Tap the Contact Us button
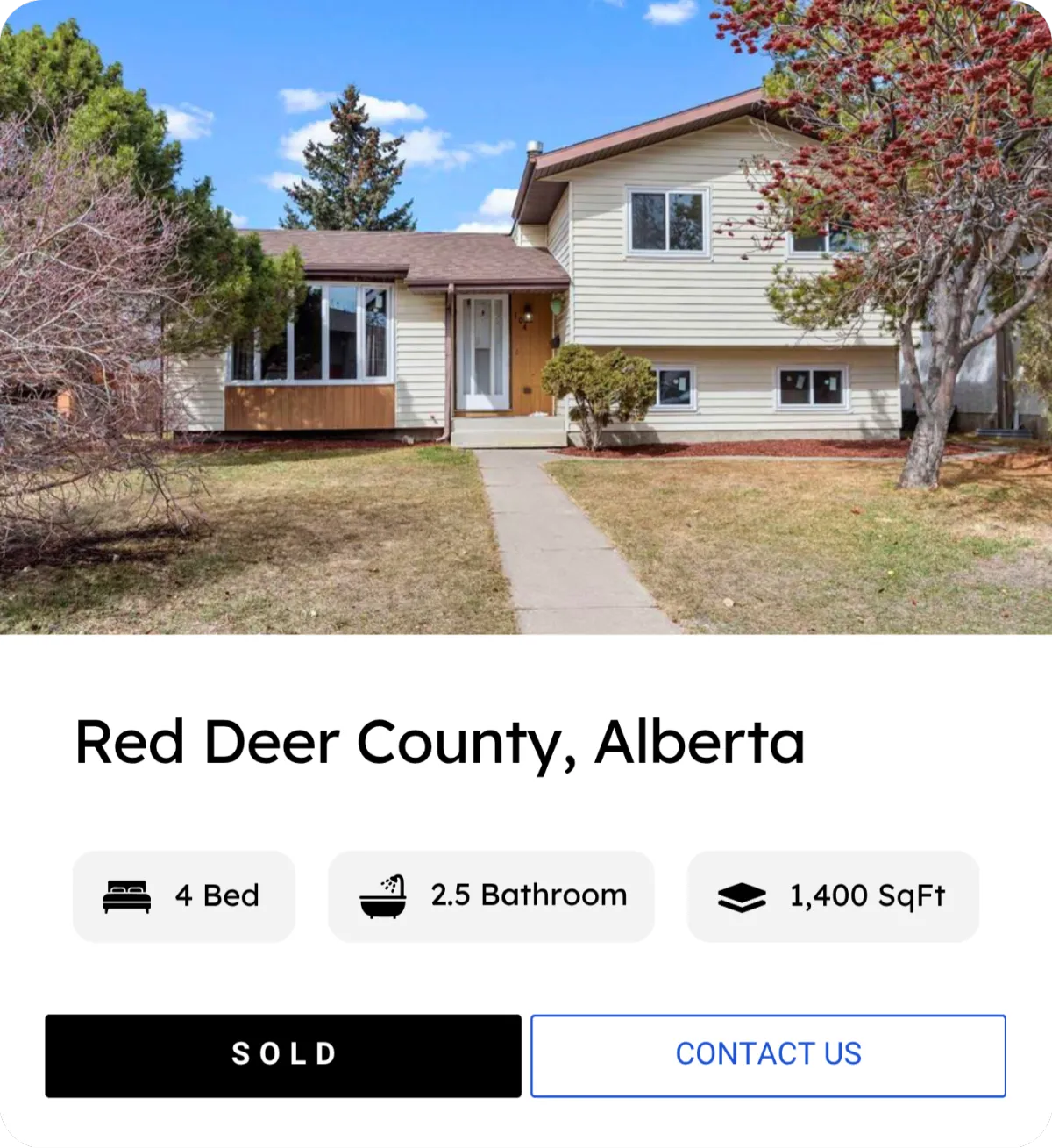Screen dimensions: 1052x1148 768,1054
